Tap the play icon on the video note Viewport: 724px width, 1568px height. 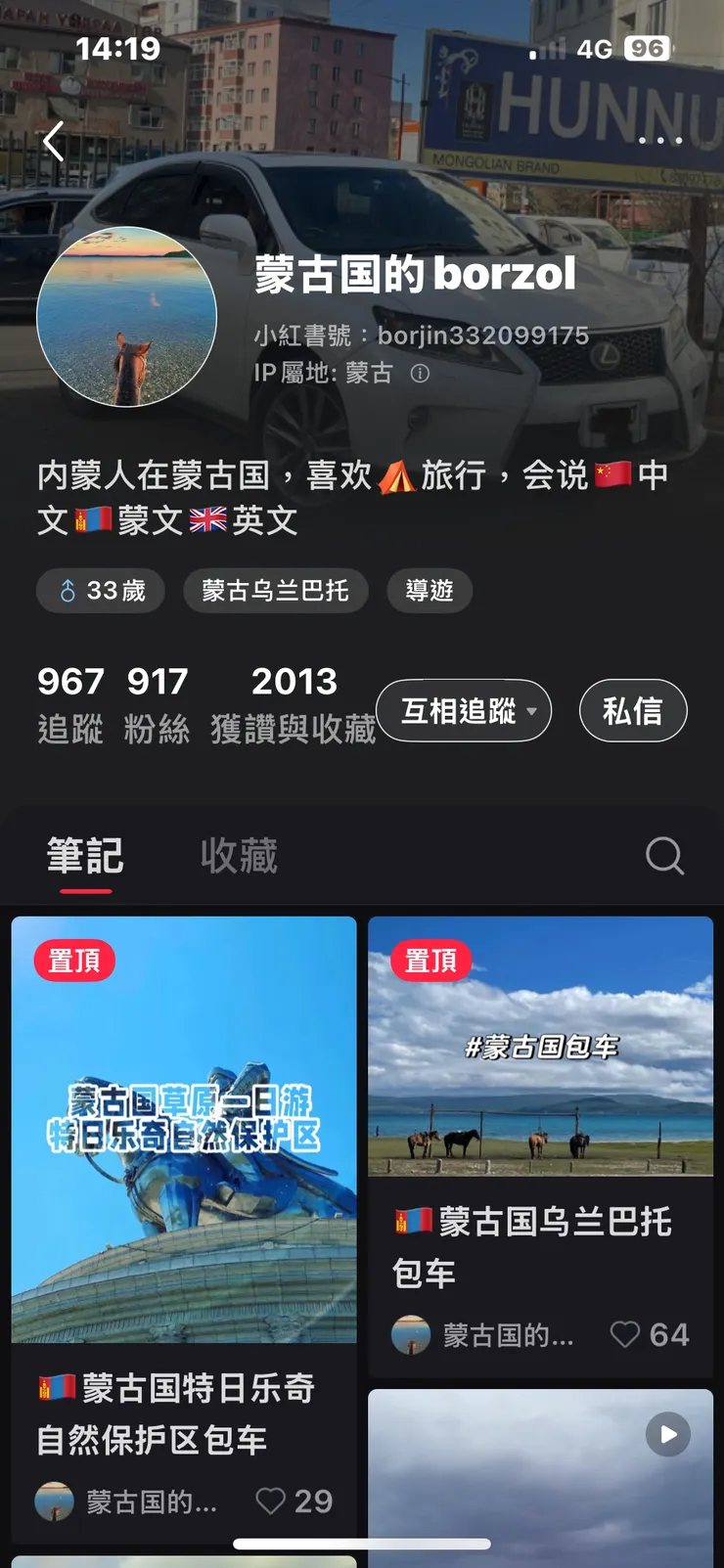(x=668, y=1434)
